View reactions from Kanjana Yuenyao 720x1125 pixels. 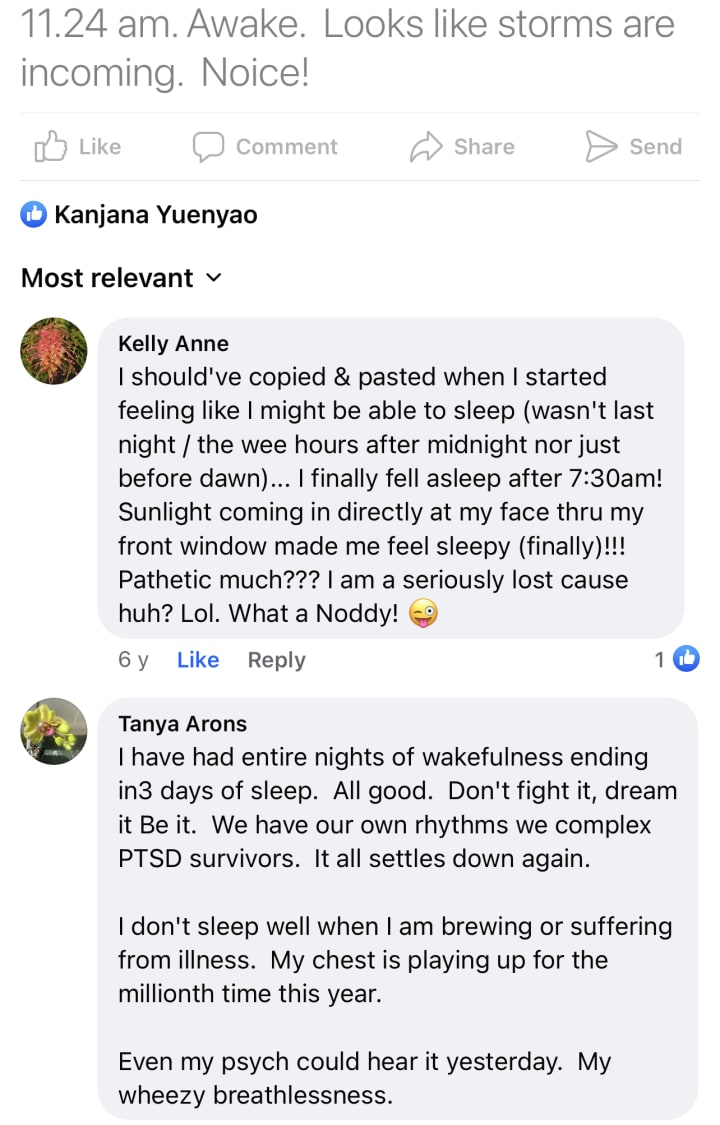[139, 214]
